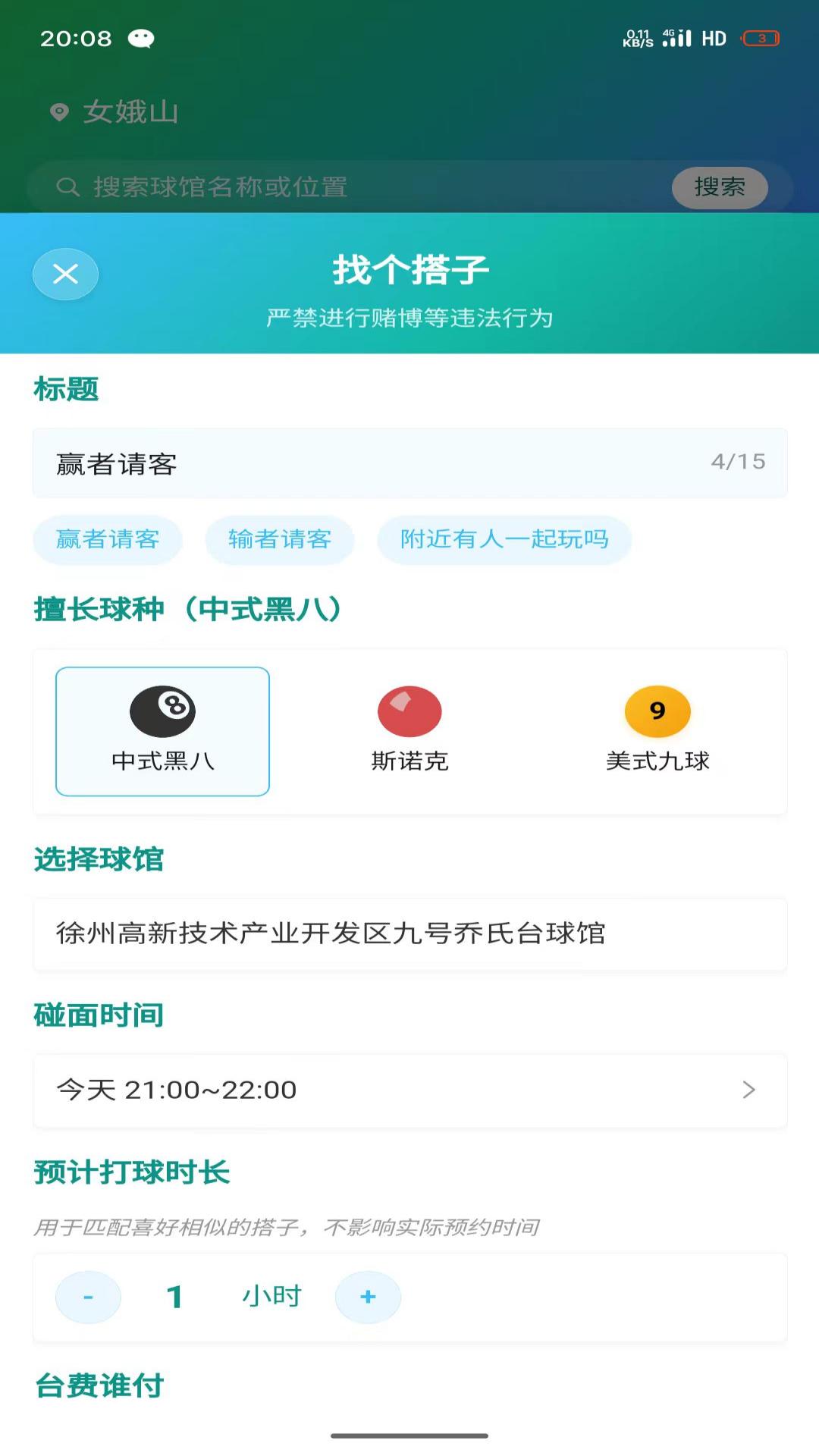Tap the chat bubble icon in the status bar
Image resolution: width=819 pixels, height=1456 pixels.
[141, 39]
